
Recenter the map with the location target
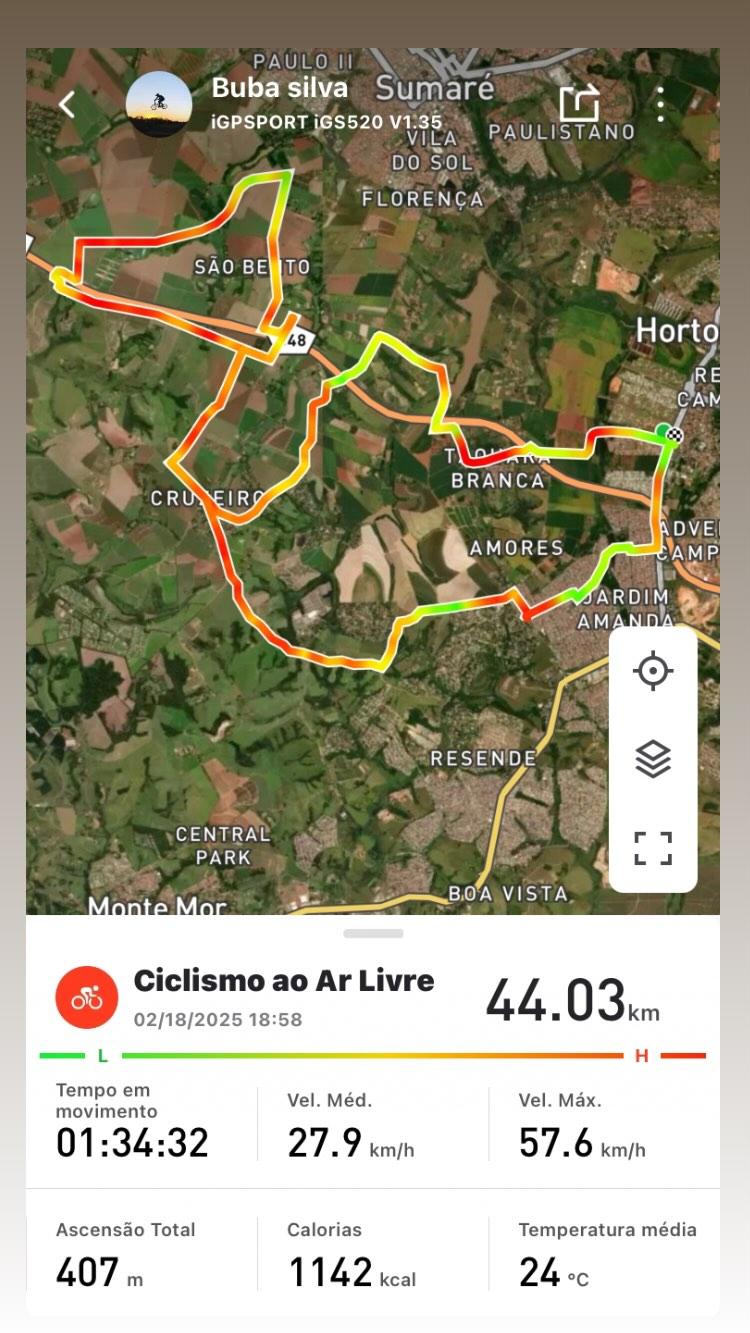pyautogui.click(x=653, y=670)
